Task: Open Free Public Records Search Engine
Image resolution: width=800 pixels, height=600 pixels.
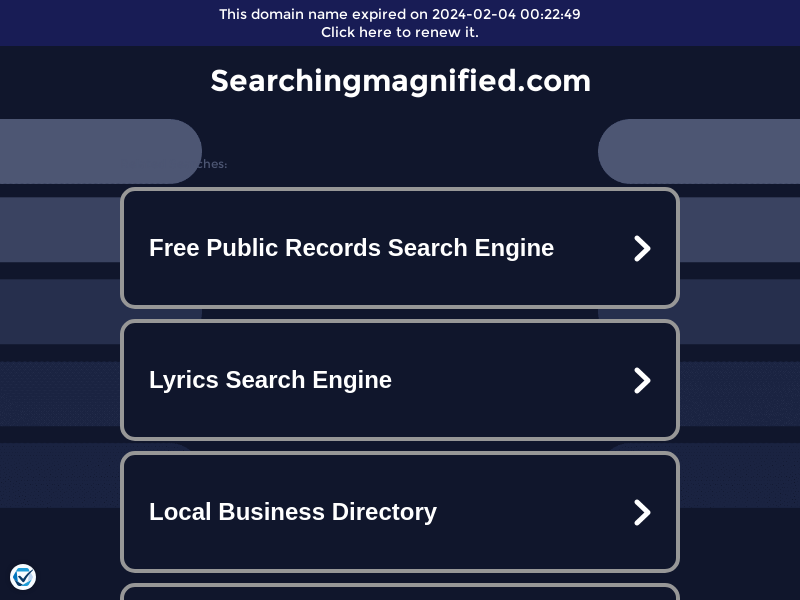Action: [x=400, y=248]
